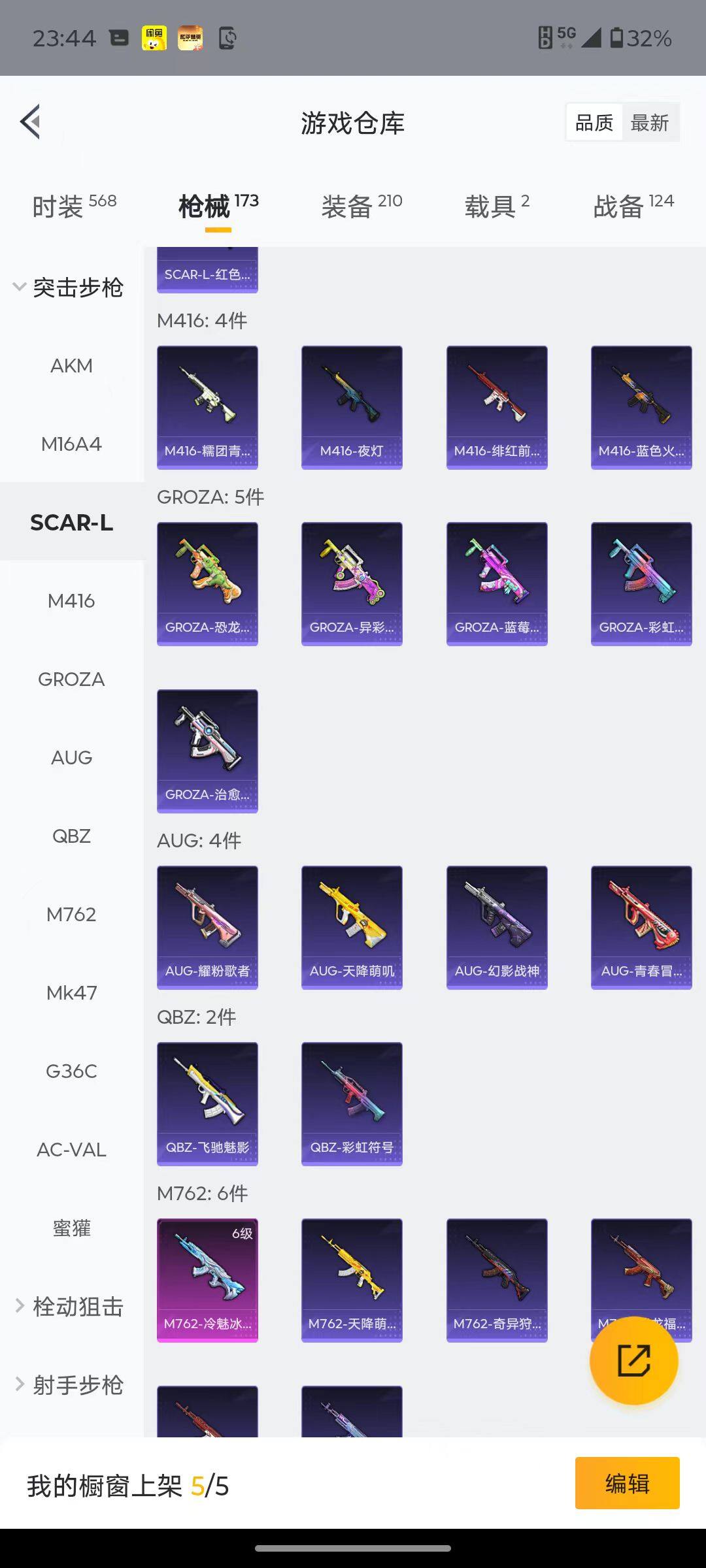This screenshot has height=1568, width=706.
Task: Open the QBZ-彩虹符号 skin
Action: (x=352, y=1103)
